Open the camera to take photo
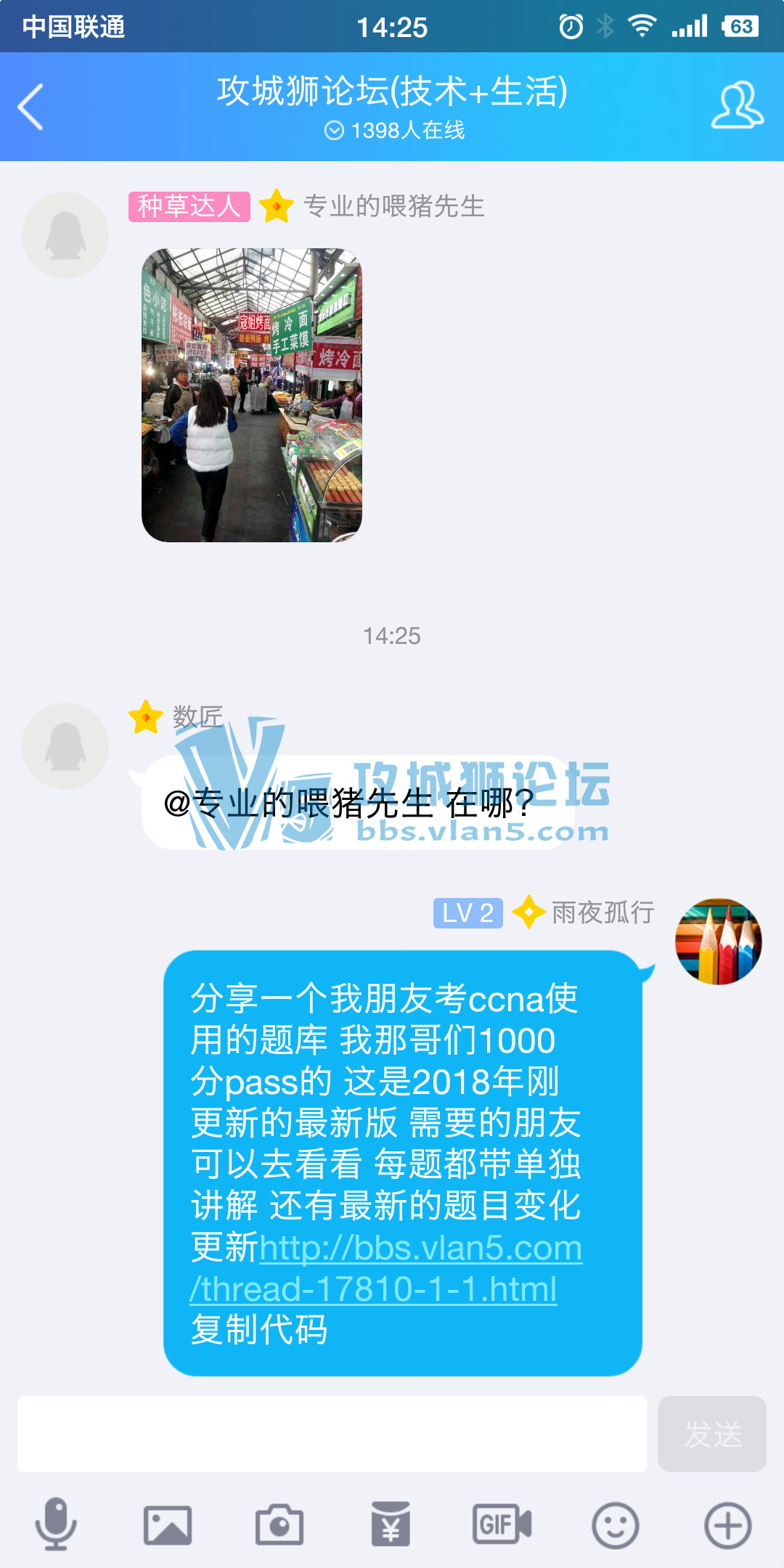The height and width of the screenshot is (1568, 784). (279, 1524)
